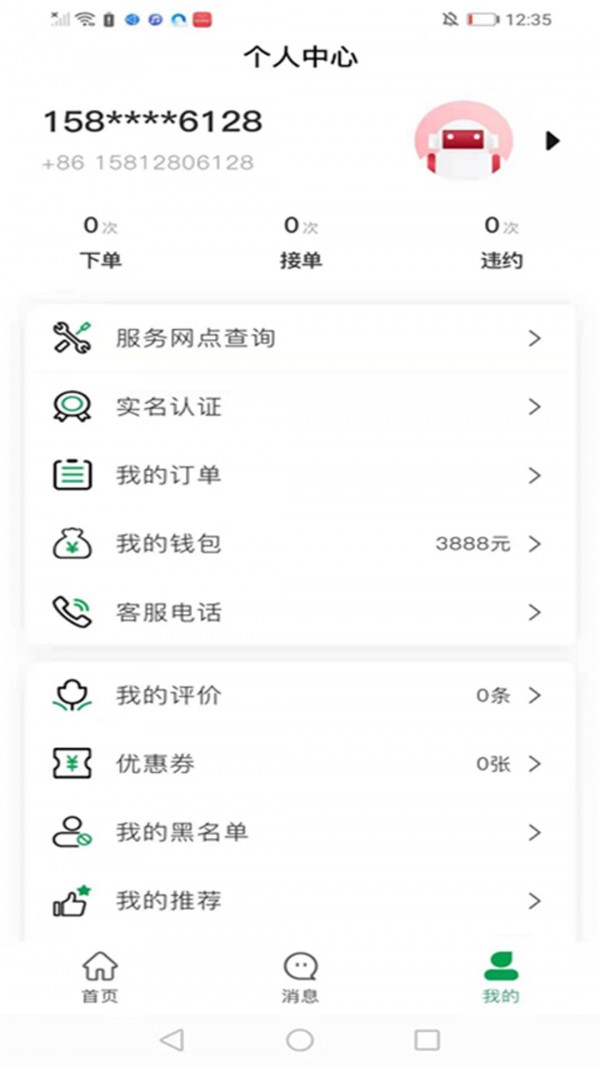Open 优惠券 coupons
Screen dimensions: 600x1067
(x=300, y=764)
